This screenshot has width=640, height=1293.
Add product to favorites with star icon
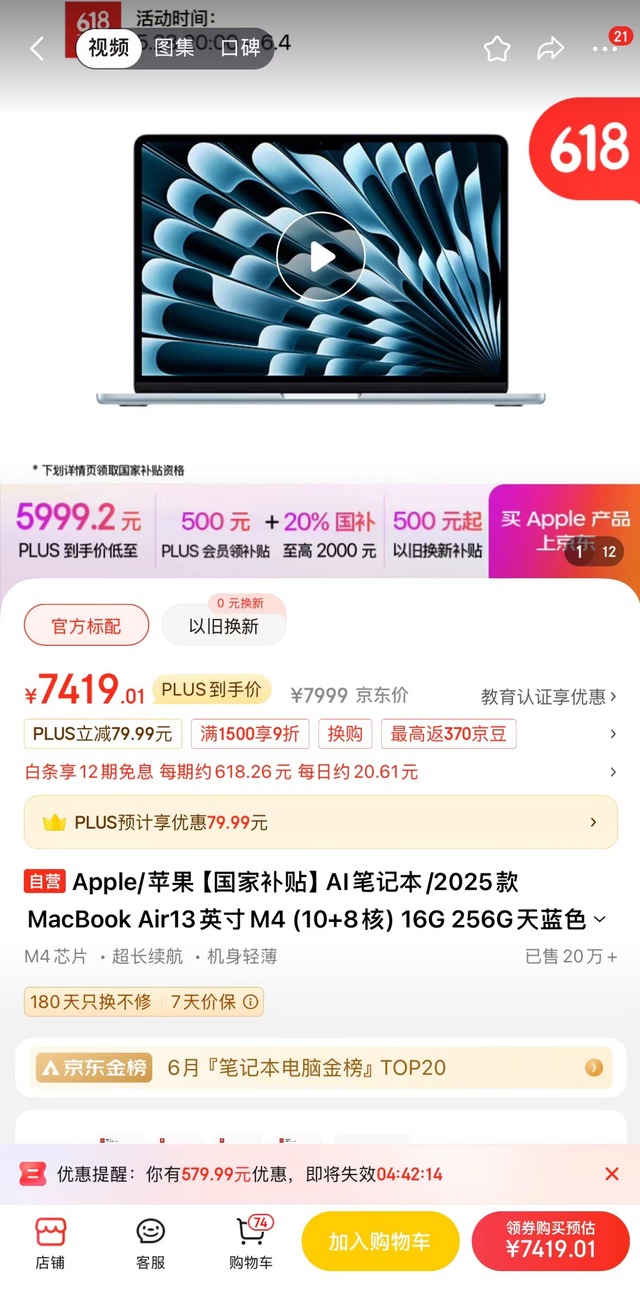click(497, 49)
